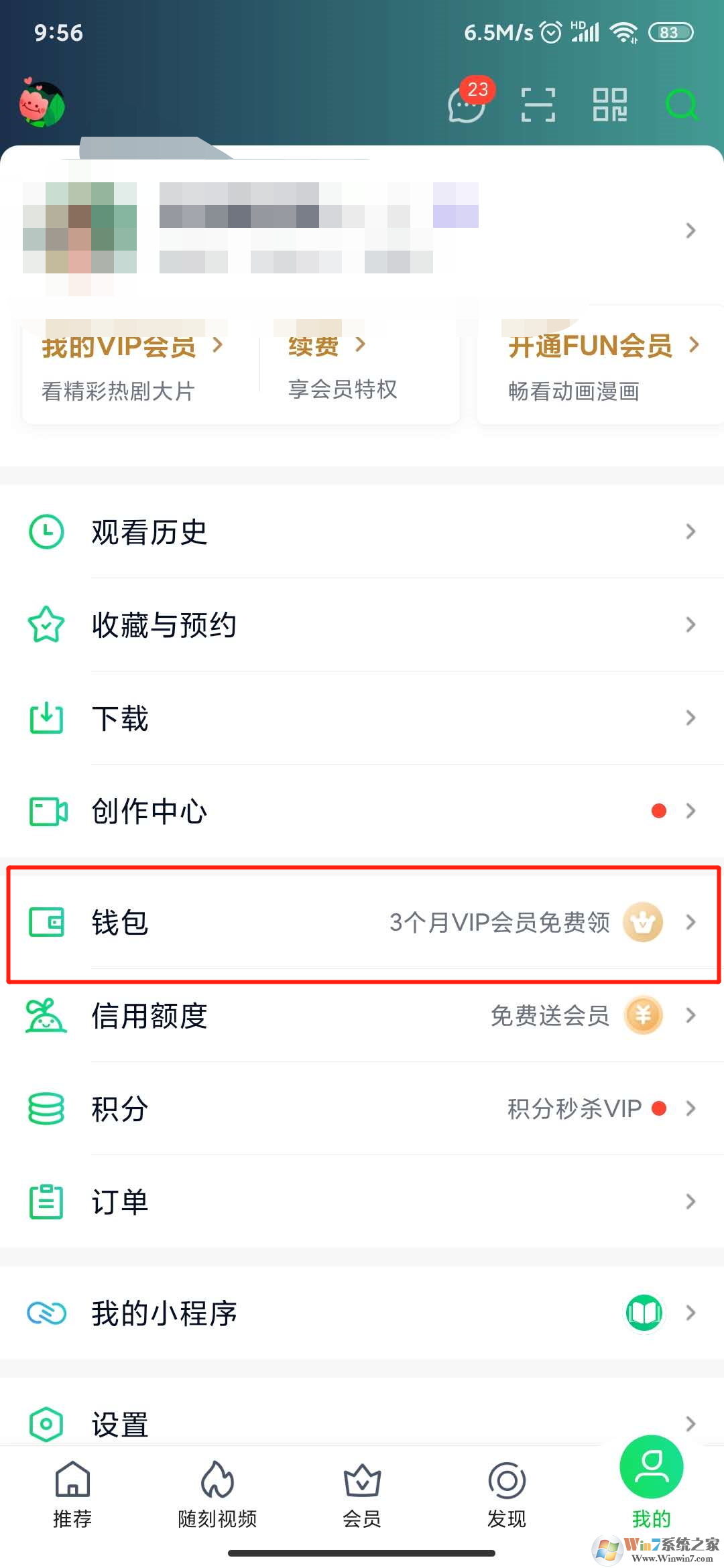This screenshot has width=724, height=1568.
Task: Click the search icon in top right
Action: click(x=681, y=105)
